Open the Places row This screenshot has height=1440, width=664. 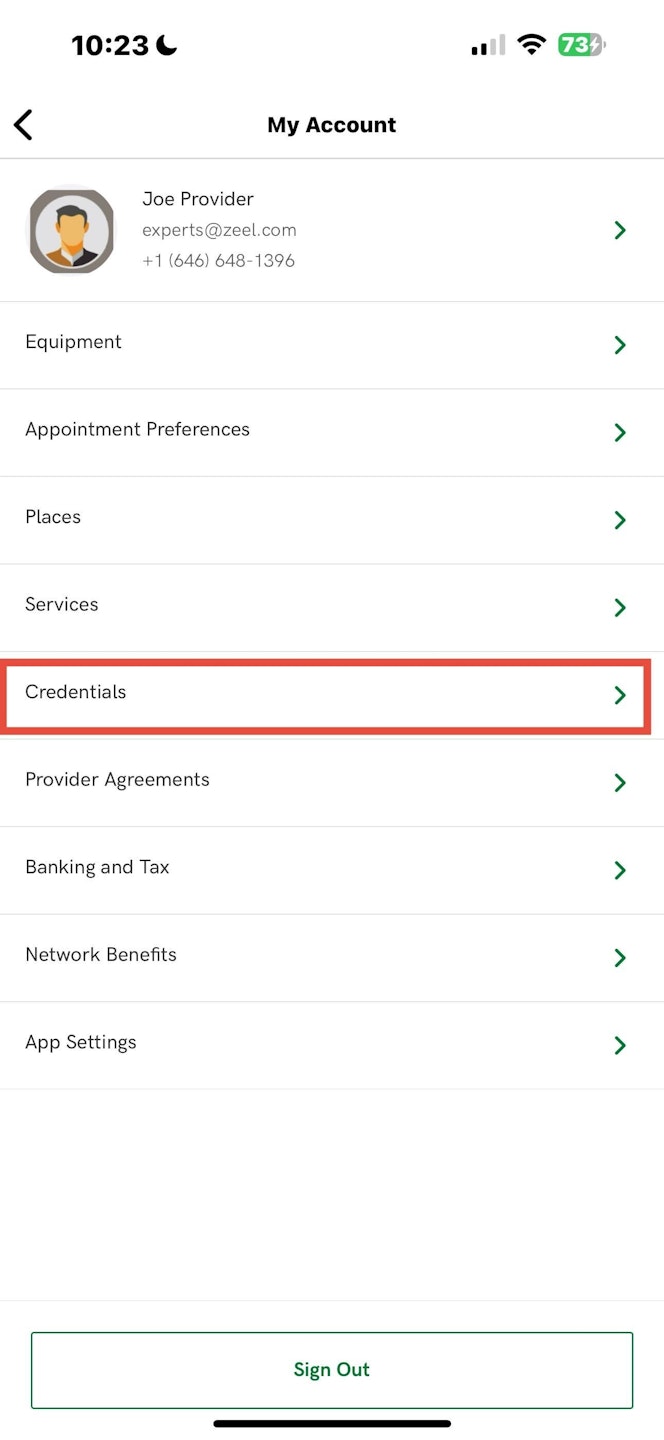pyautogui.click(x=330, y=518)
